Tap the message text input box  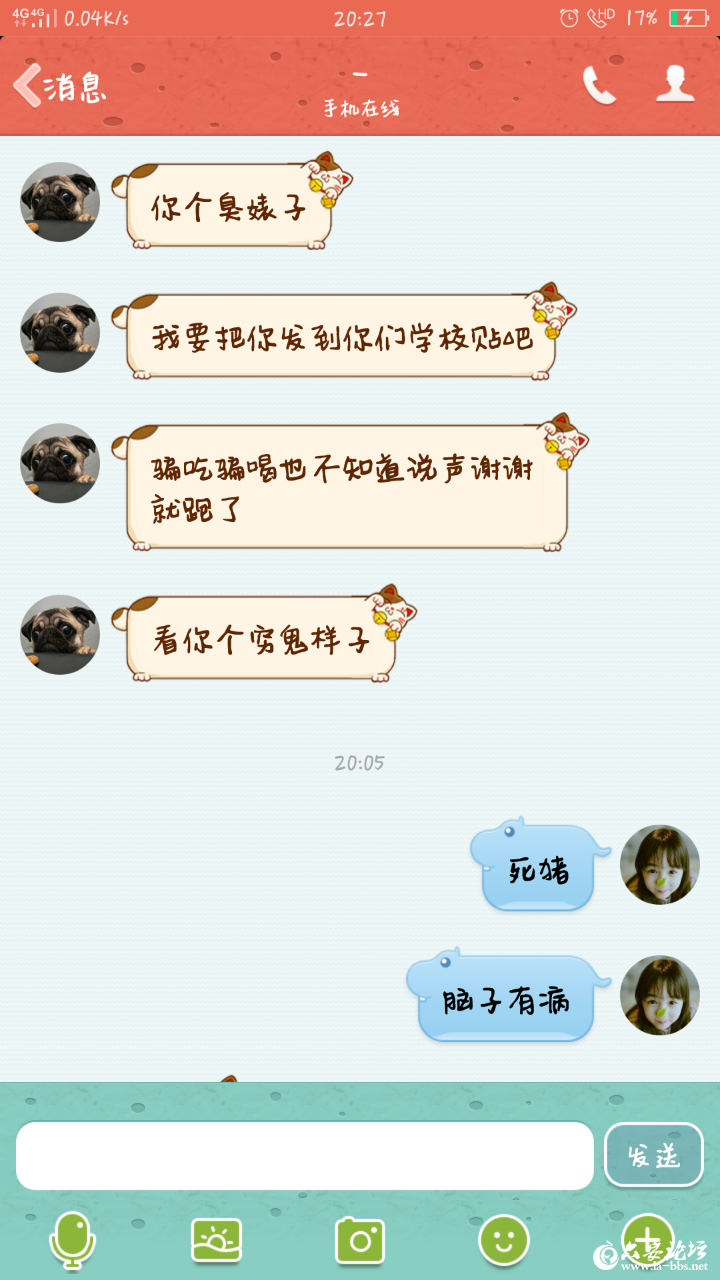[305, 1156]
